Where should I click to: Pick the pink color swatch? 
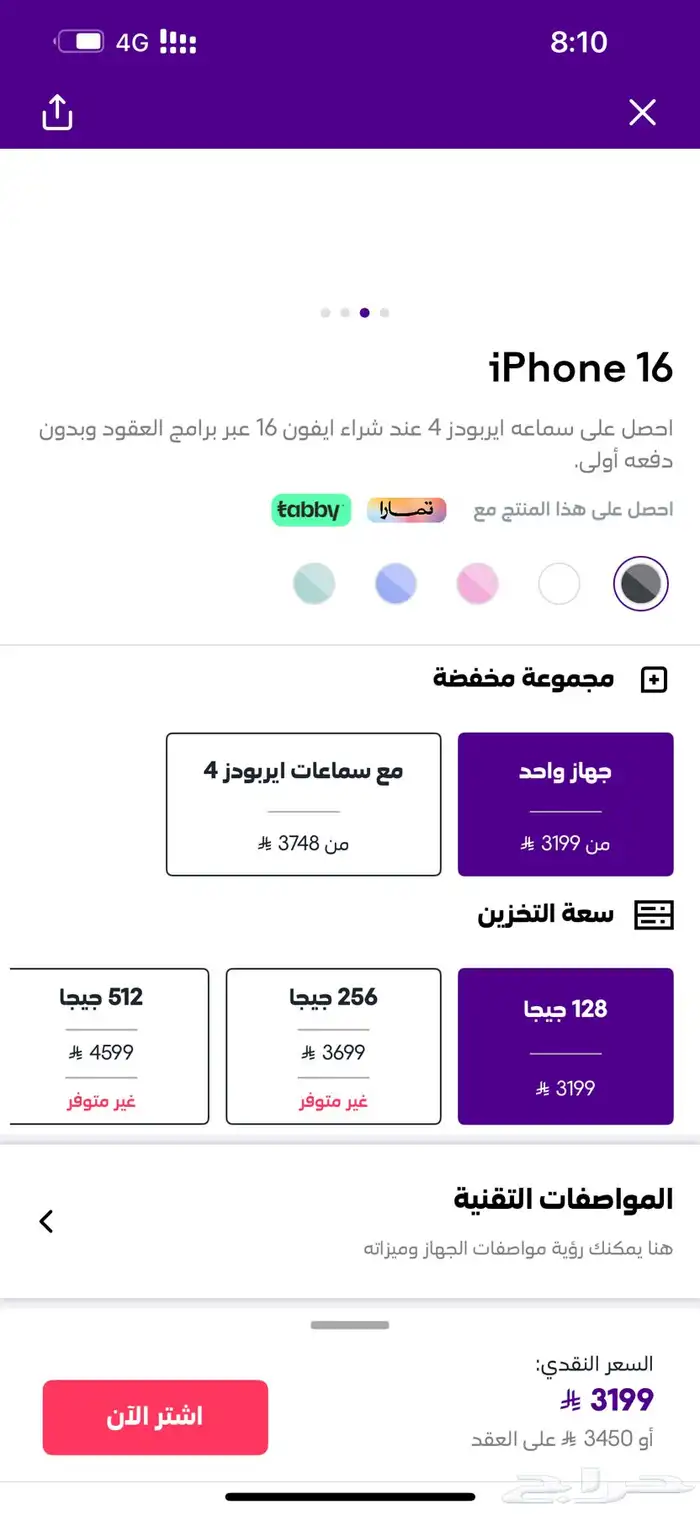[477, 584]
